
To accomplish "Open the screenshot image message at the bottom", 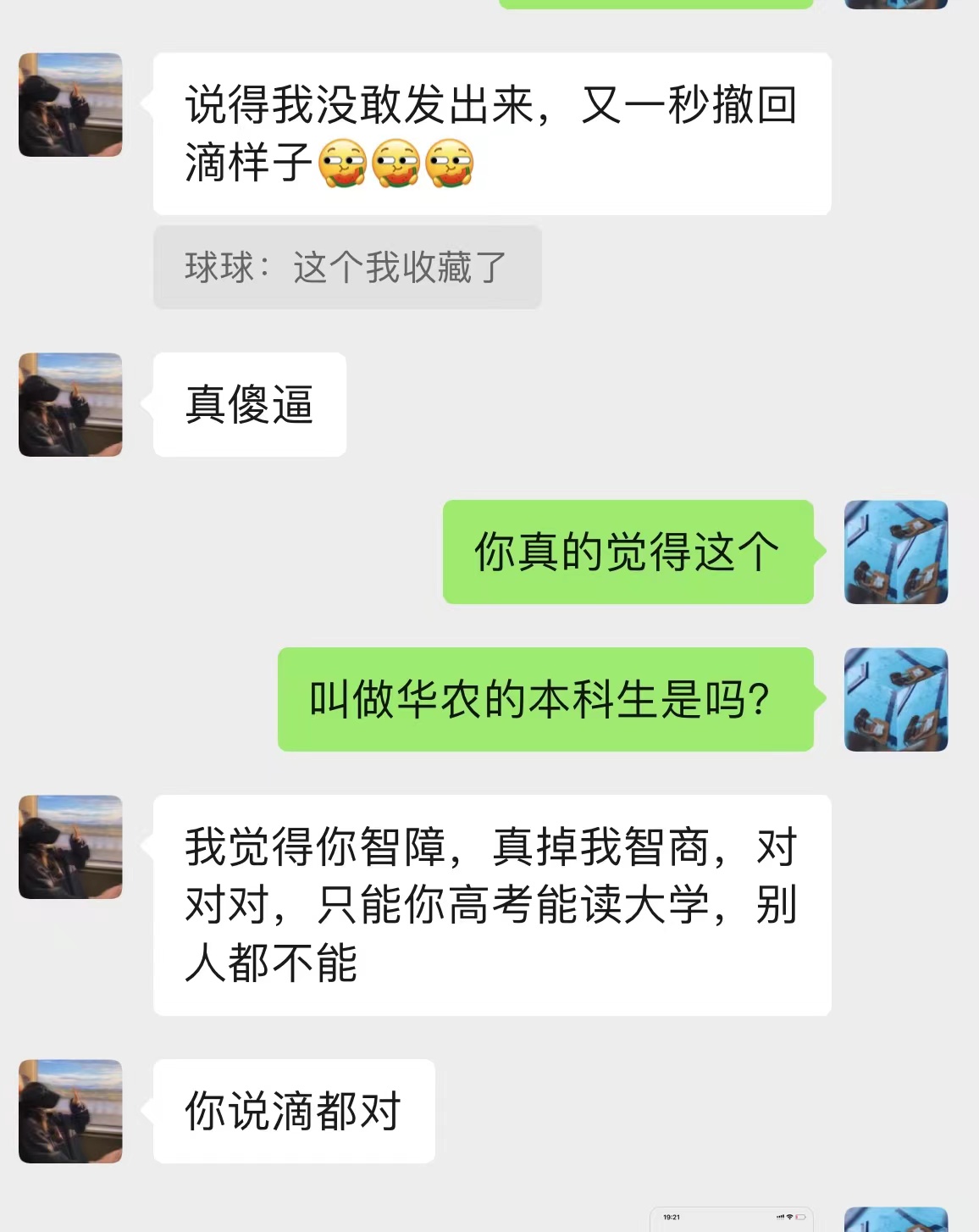I will click(732, 1220).
